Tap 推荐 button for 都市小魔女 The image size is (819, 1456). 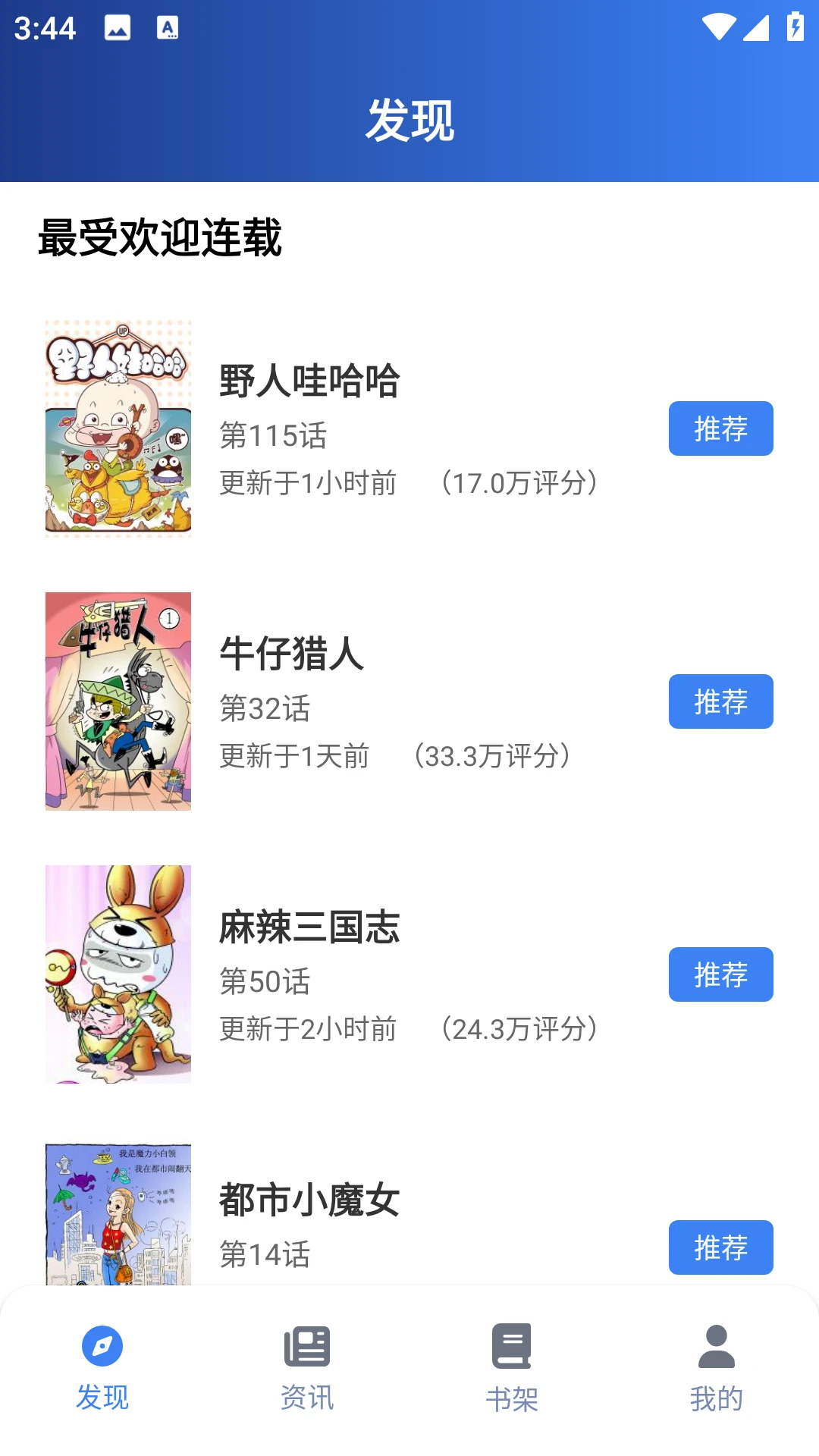pyautogui.click(x=720, y=1247)
